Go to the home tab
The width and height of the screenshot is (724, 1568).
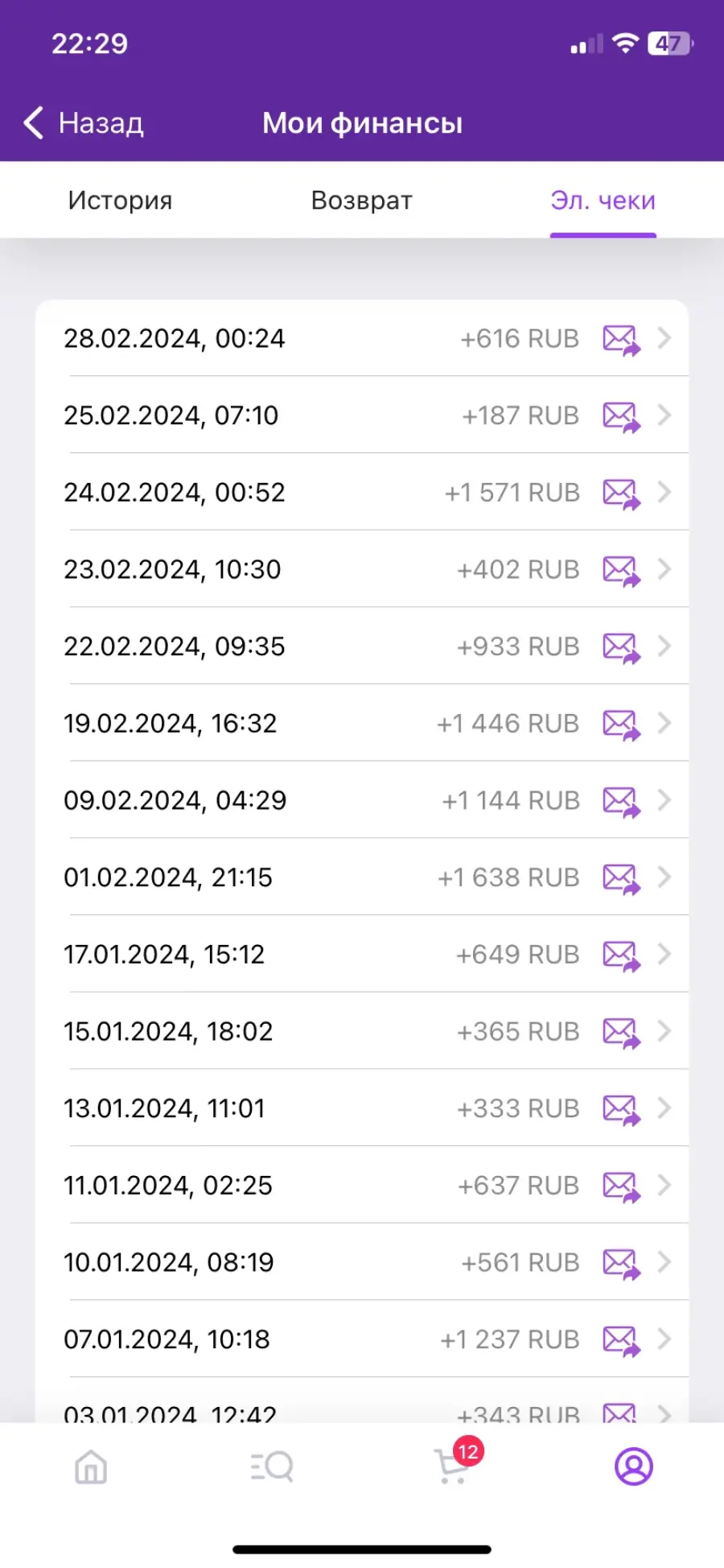pyautogui.click(x=91, y=1467)
